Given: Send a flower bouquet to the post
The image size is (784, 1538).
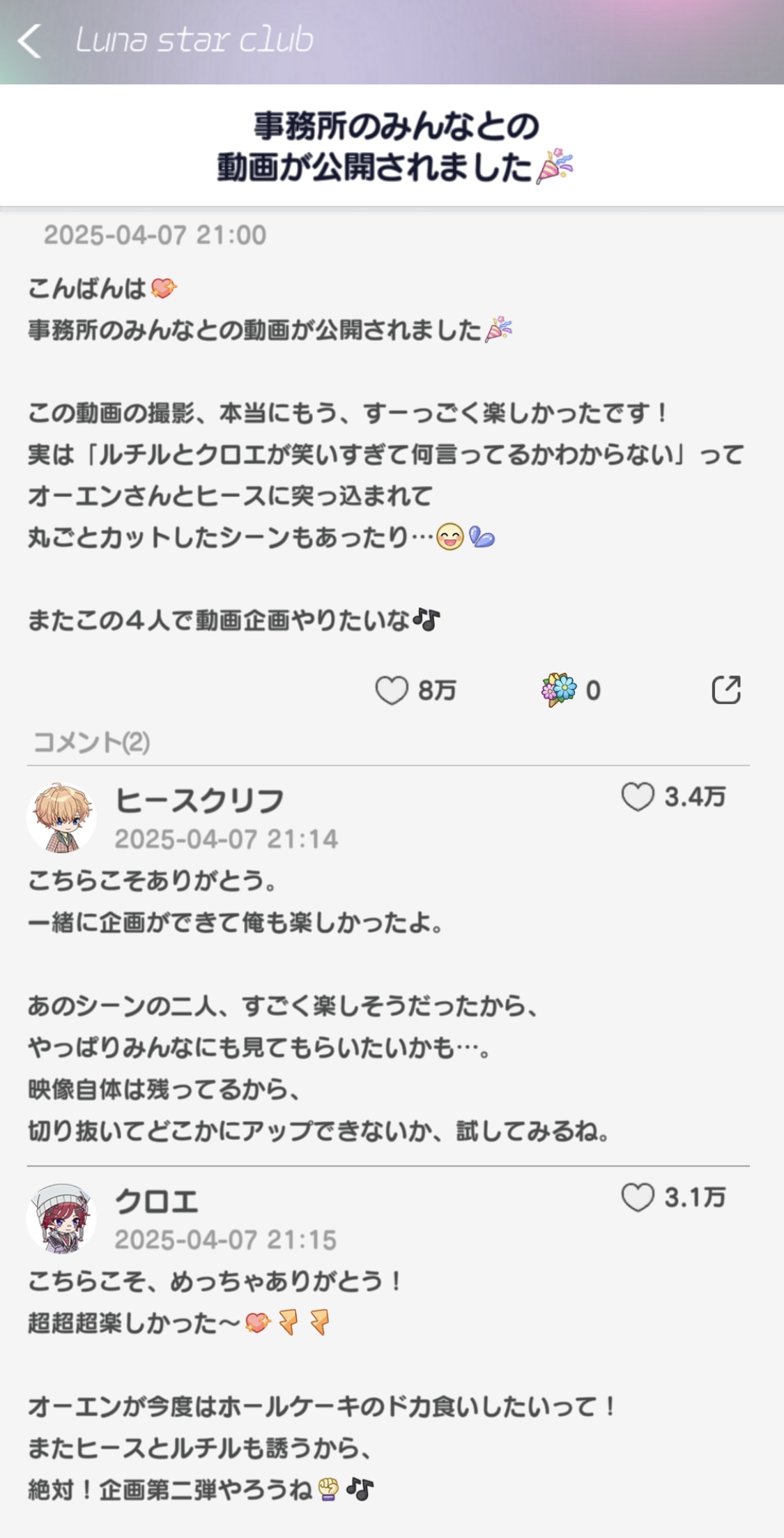Looking at the screenshot, I should point(559,690).
